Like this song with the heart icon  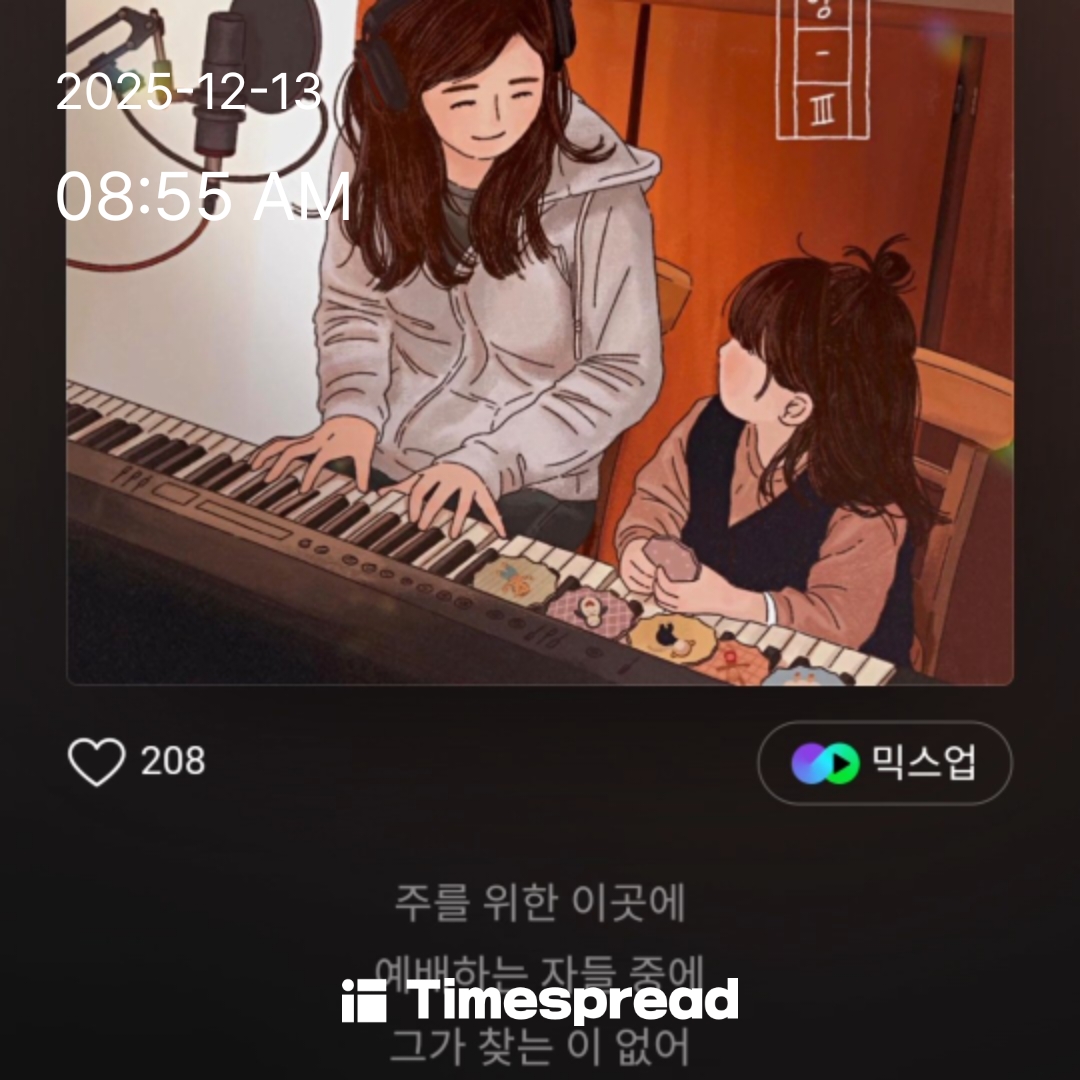point(97,762)
